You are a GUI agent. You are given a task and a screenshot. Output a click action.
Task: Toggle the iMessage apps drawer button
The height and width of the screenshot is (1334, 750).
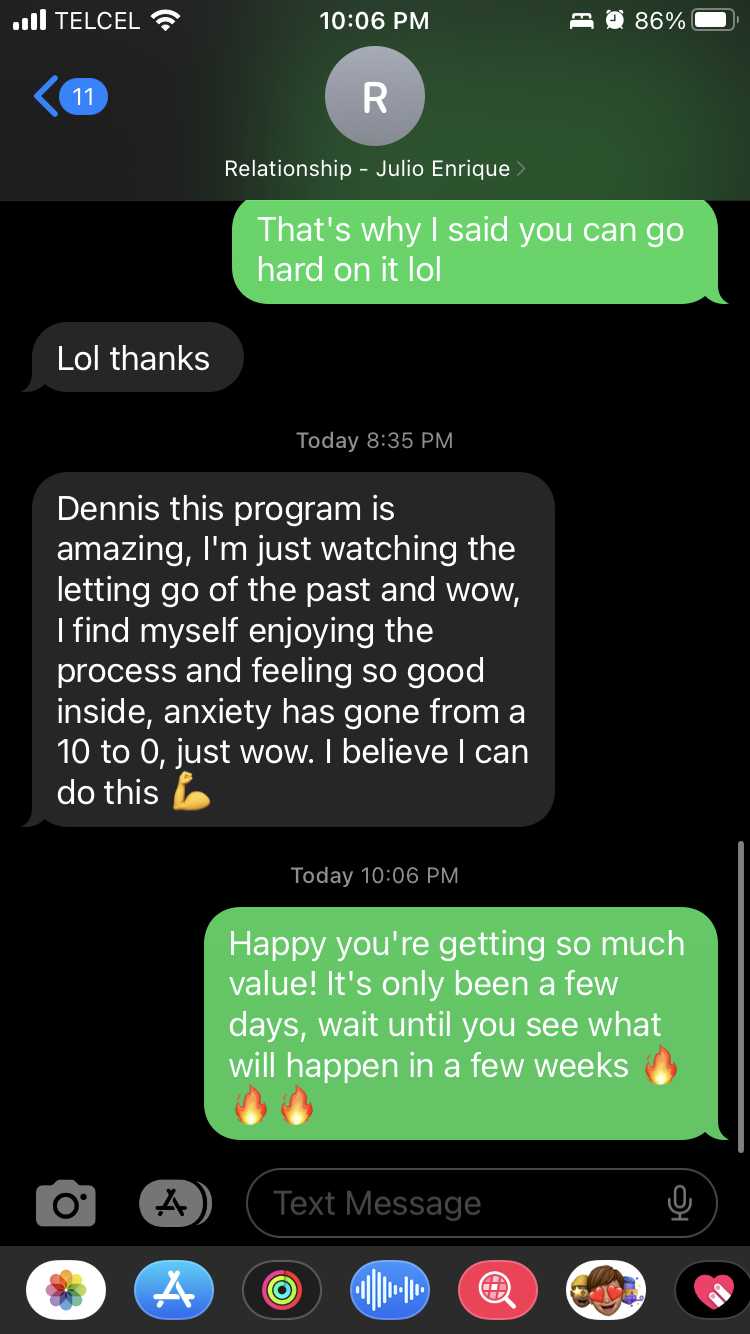click(174, 1203)
